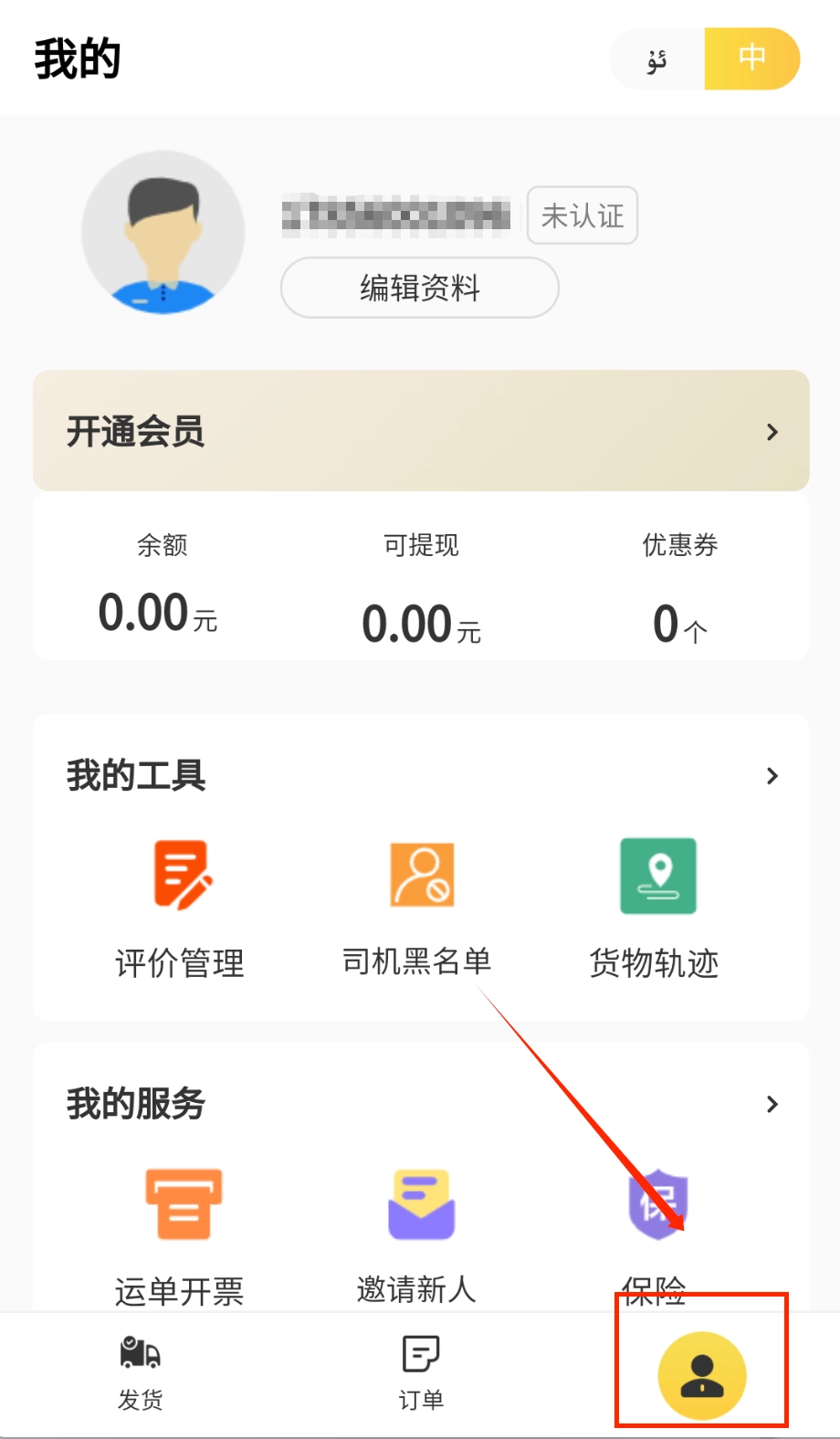Open 编辑资料 to edit profile
This screenshot has height=1439, width=840.
tap(419, 288)
